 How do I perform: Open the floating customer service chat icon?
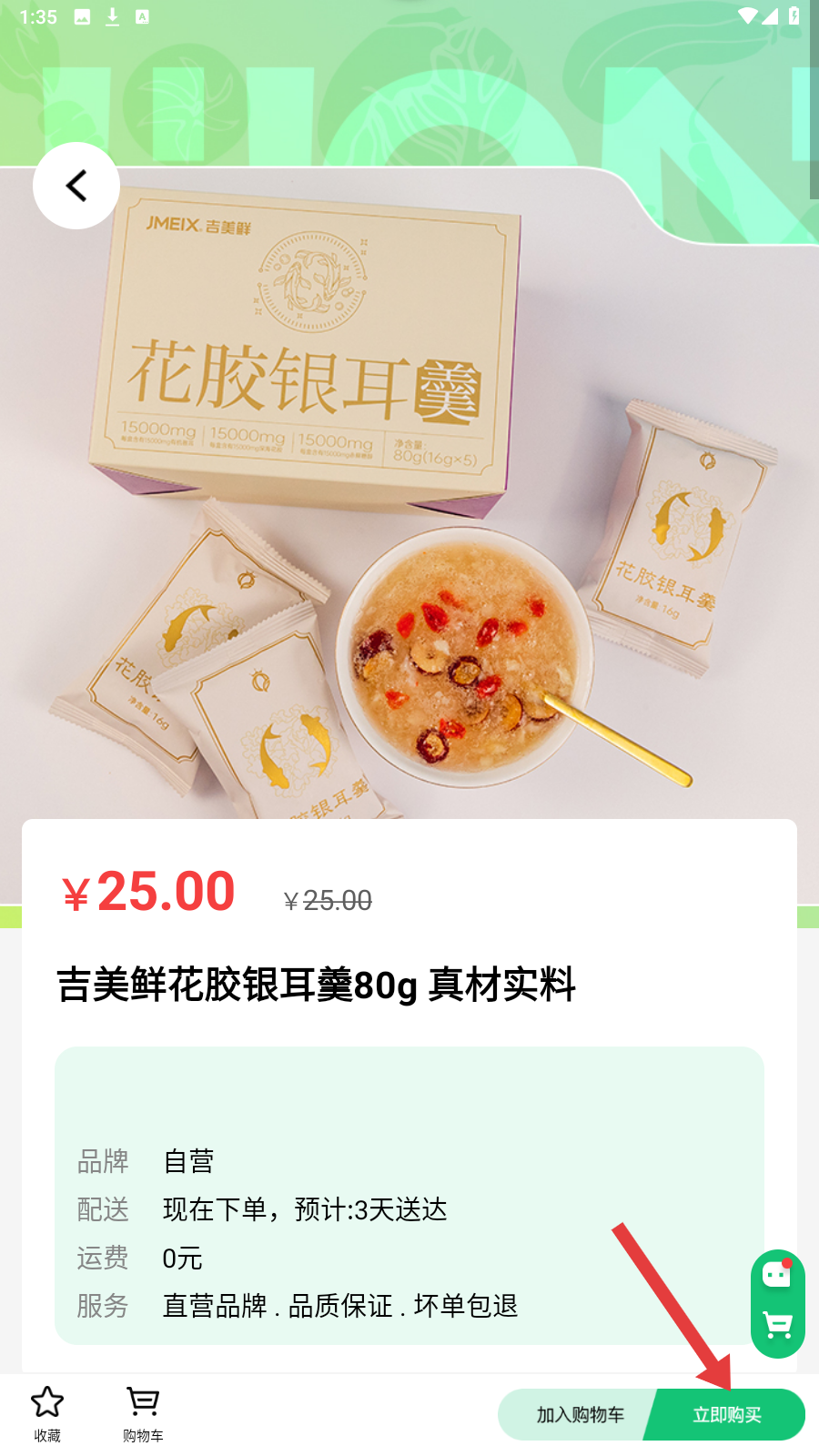point(777,1276)
